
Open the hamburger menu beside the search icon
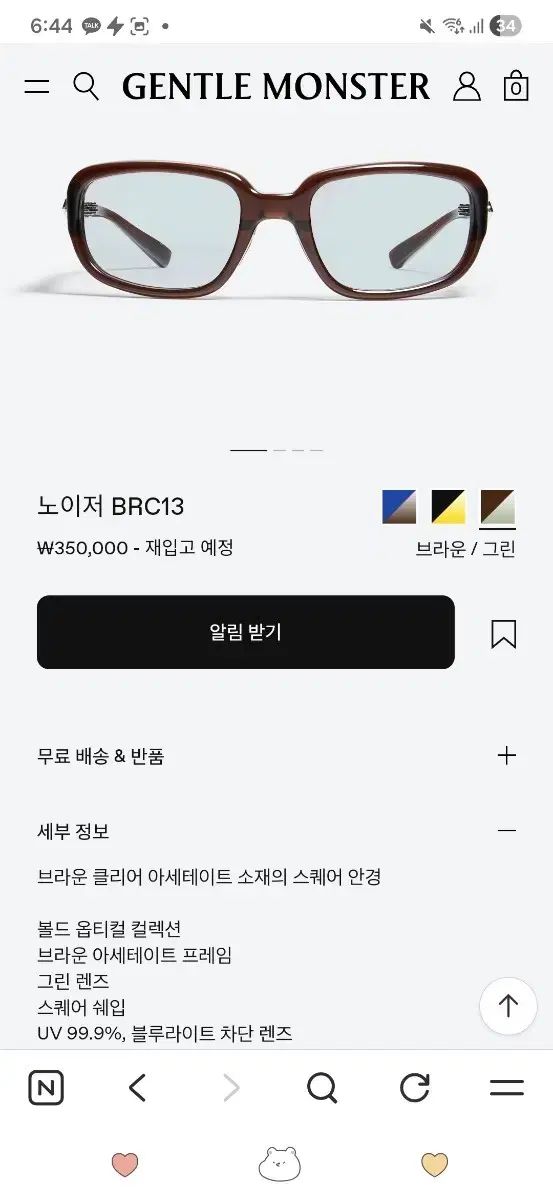pos(37,87)
